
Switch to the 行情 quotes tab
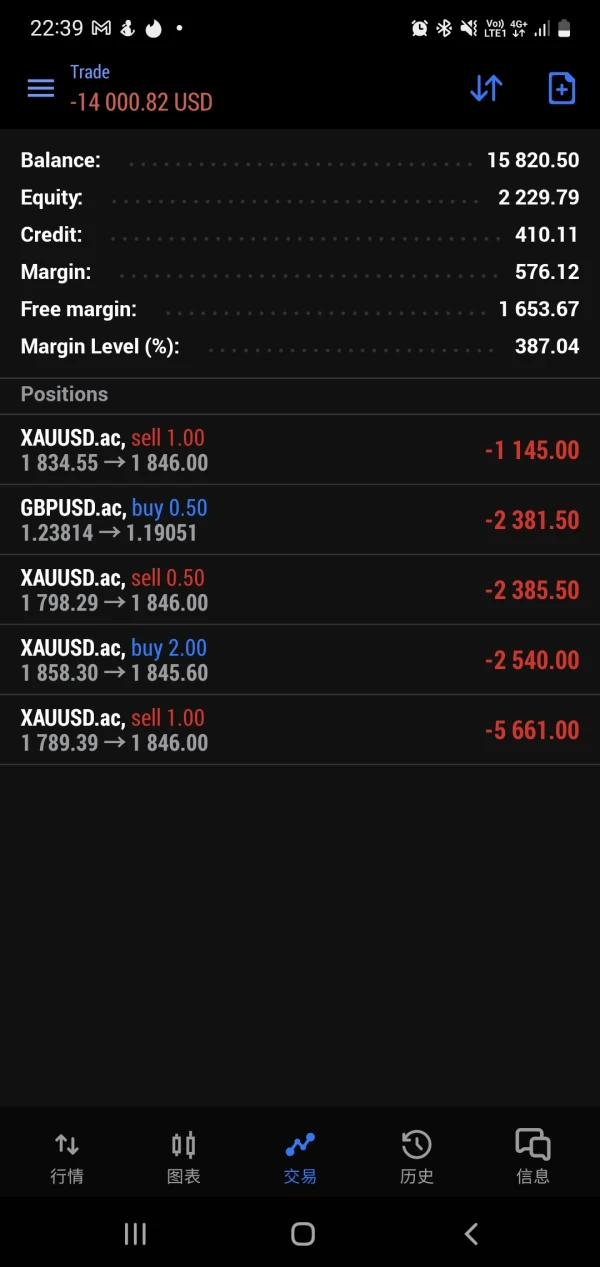coord(67,1157)
